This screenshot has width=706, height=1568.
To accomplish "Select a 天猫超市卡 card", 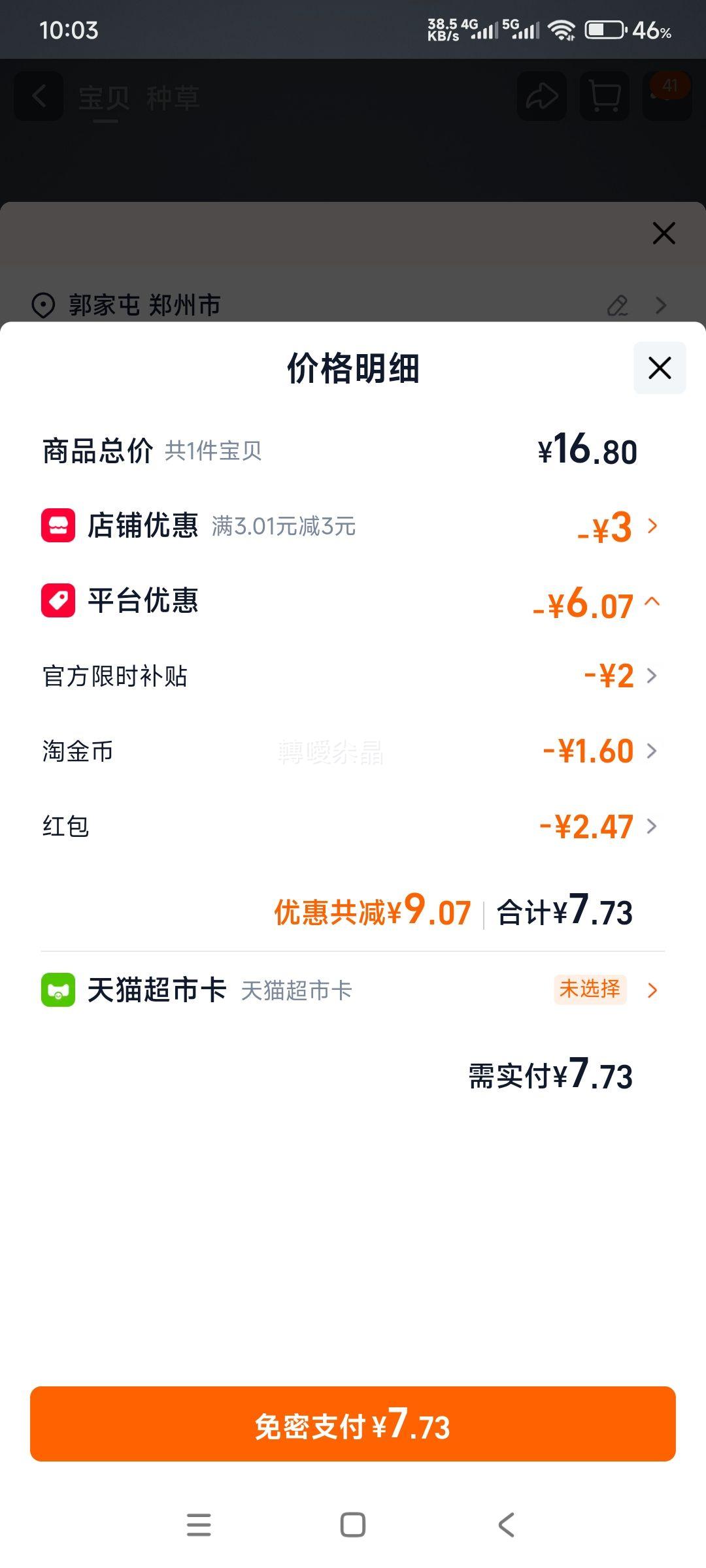I will point(353,990).
